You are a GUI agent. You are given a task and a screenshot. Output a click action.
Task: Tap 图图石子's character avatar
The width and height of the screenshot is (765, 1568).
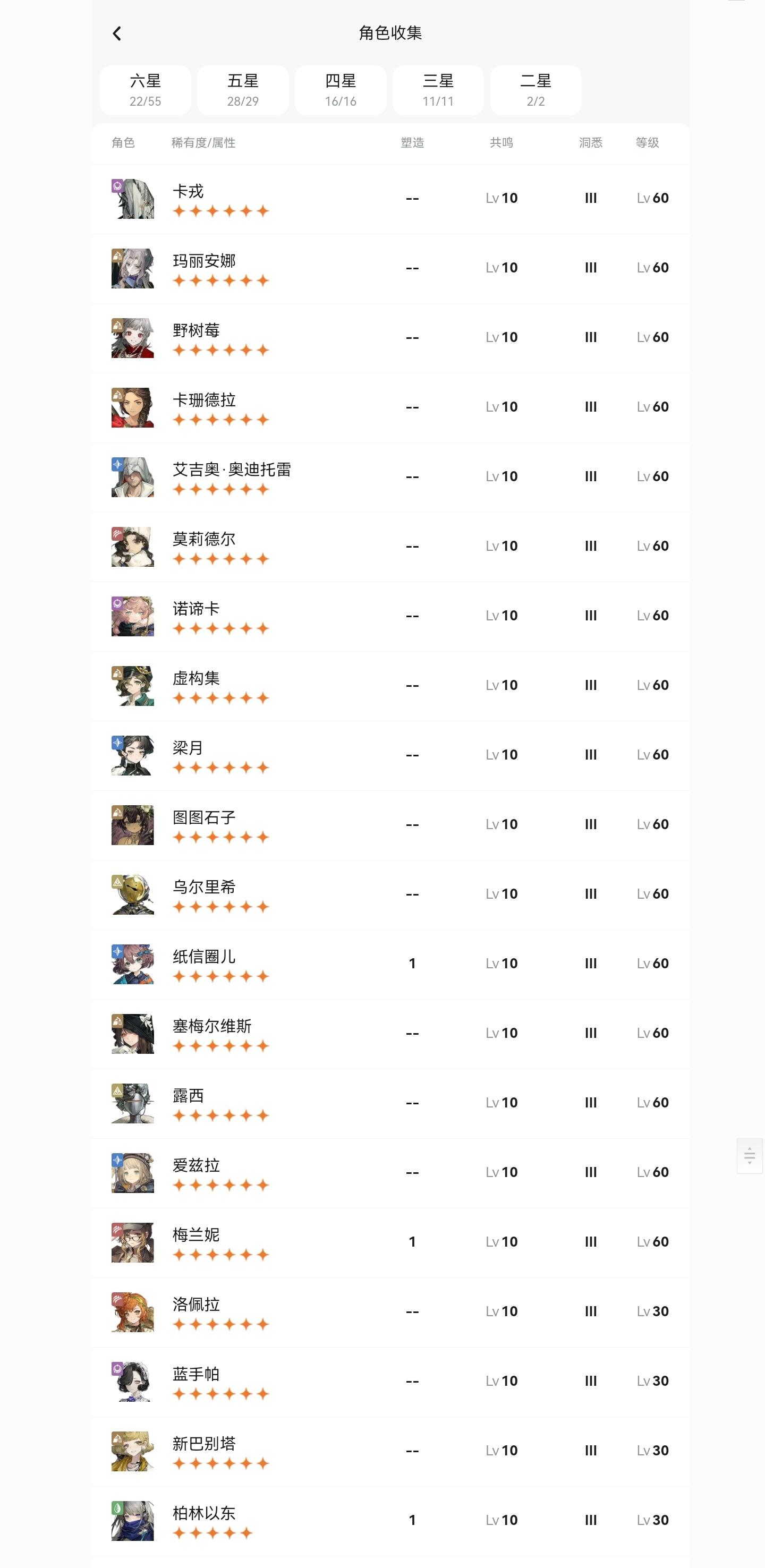tap(133, 824)
